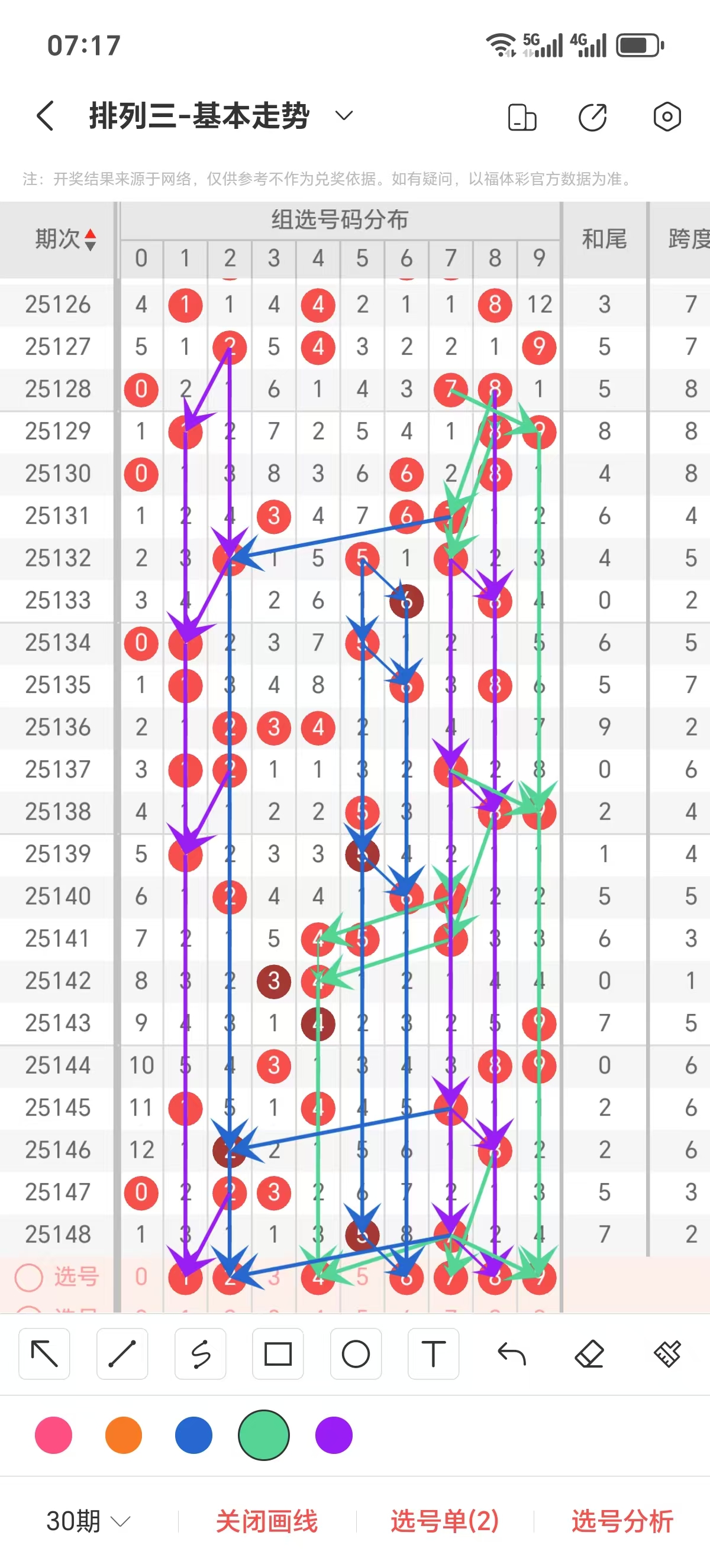
Task: Share the trend chart
Action: click(592, 117)
